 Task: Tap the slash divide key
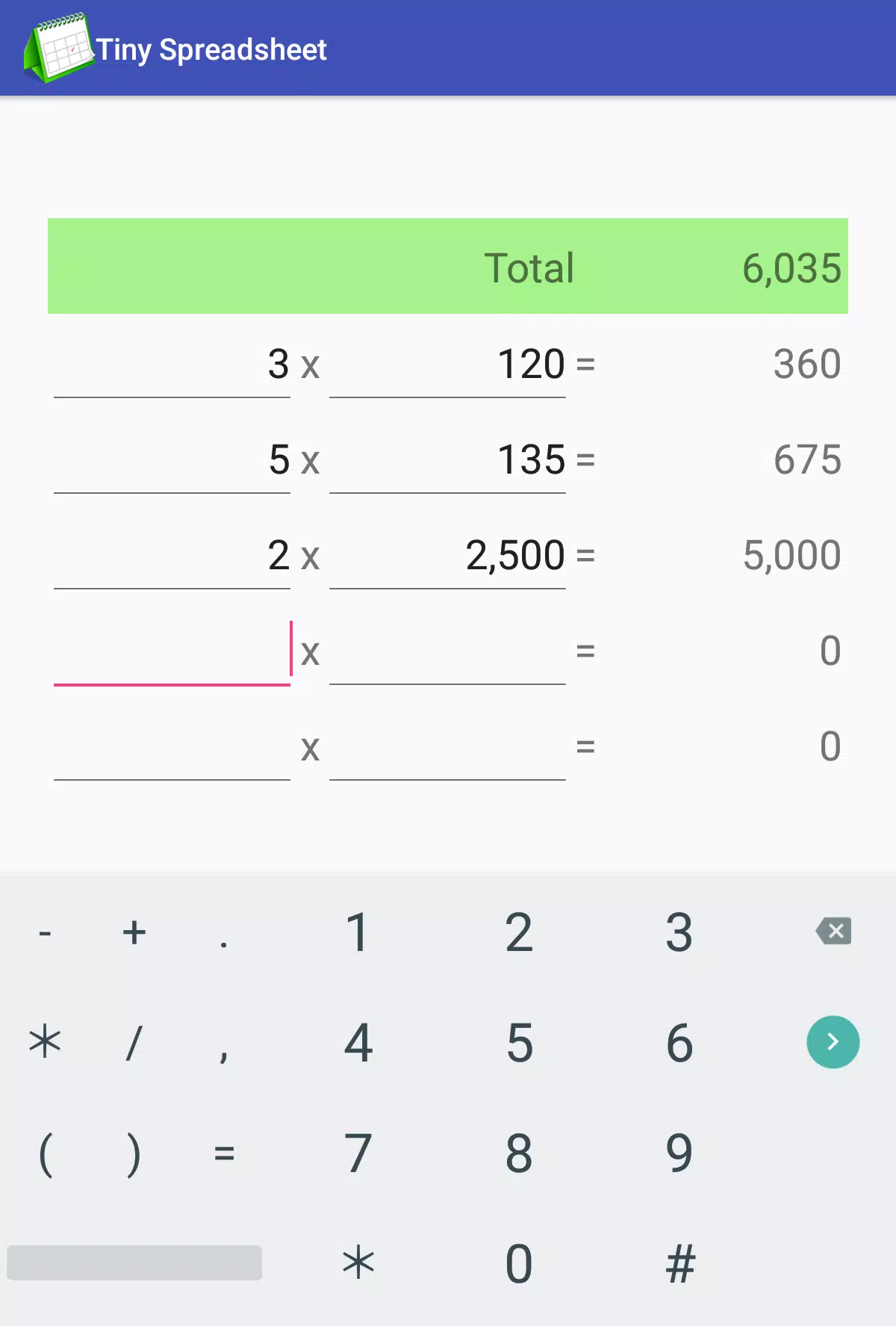(x=134, y=1042)
